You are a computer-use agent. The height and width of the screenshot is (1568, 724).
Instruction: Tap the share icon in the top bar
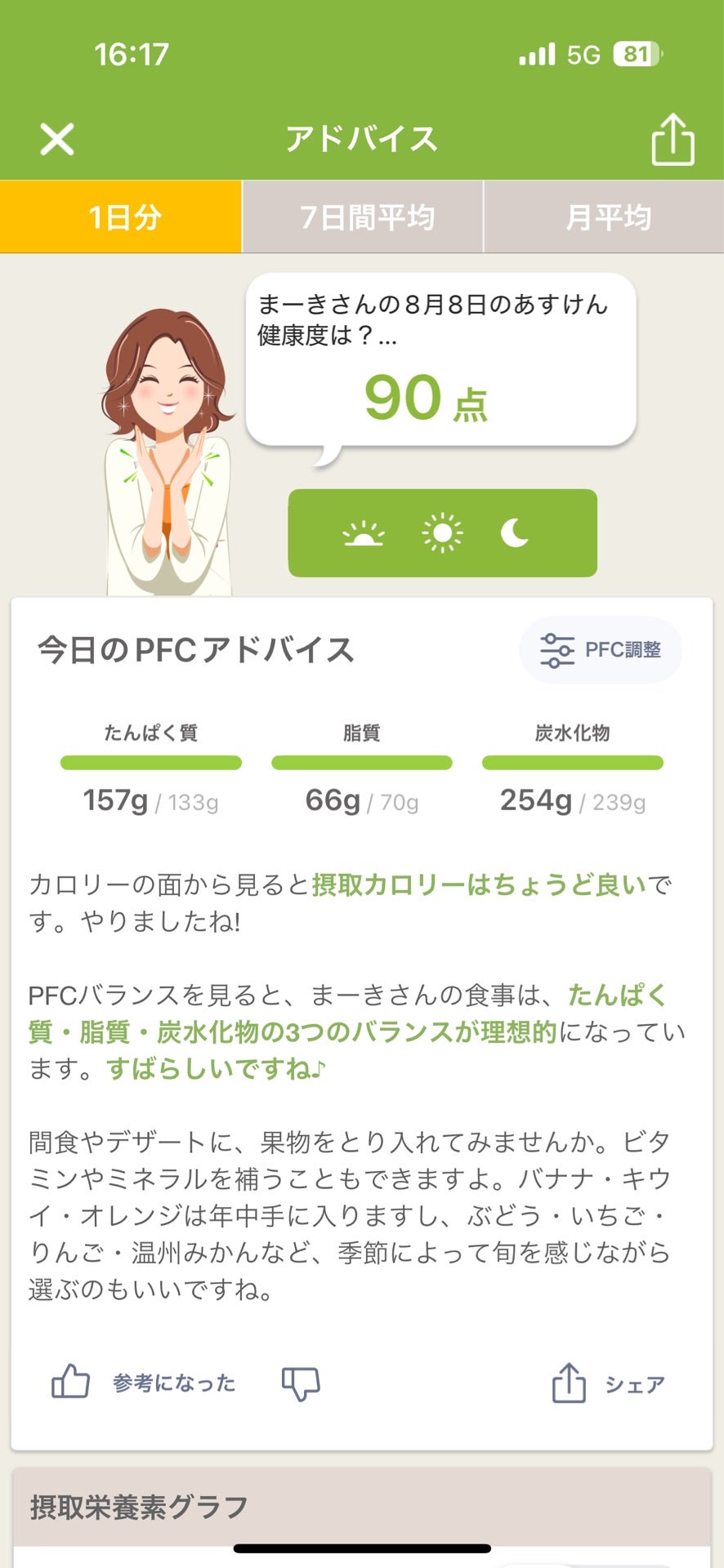[673, 137]
